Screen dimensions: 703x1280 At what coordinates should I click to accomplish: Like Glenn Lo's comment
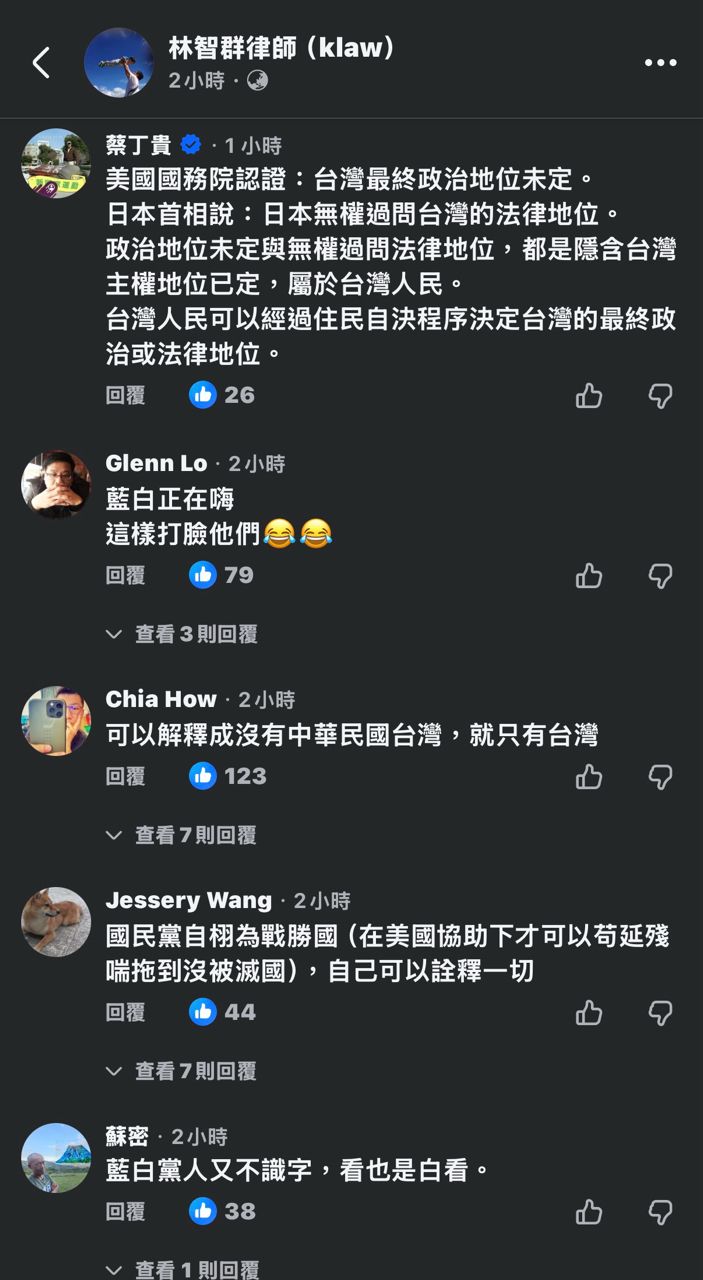(x=589, y=576)
